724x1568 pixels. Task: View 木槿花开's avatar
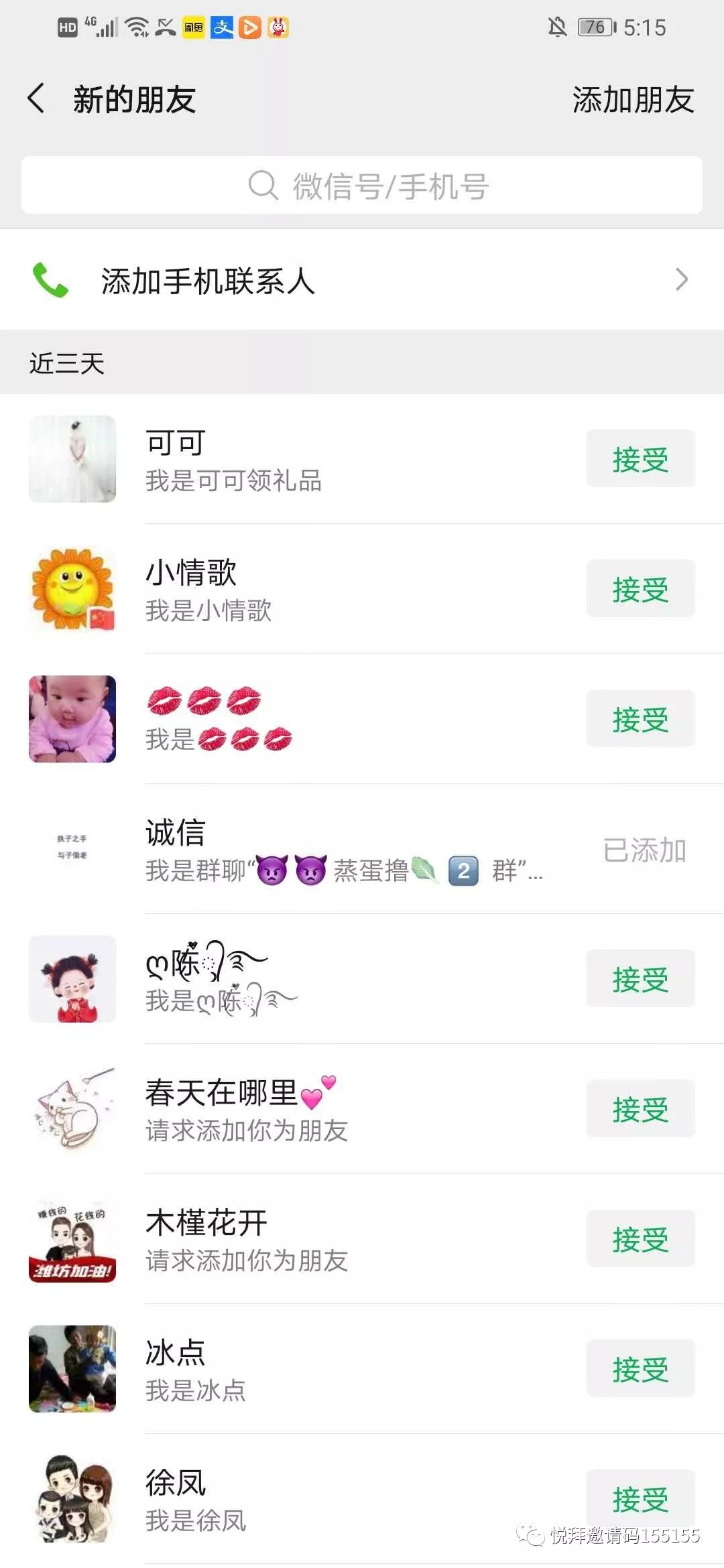(72, 1239)
